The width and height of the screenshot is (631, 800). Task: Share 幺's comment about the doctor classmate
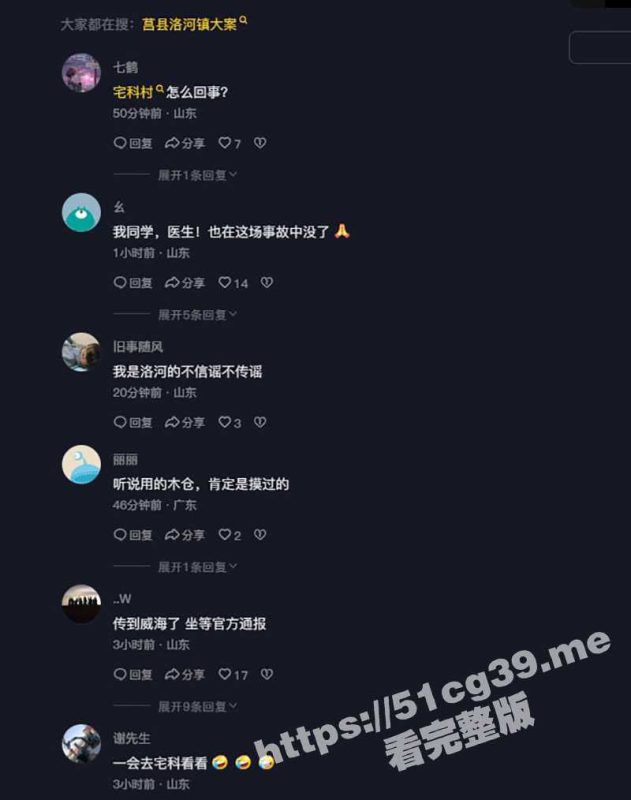click(x=185, y=283)
